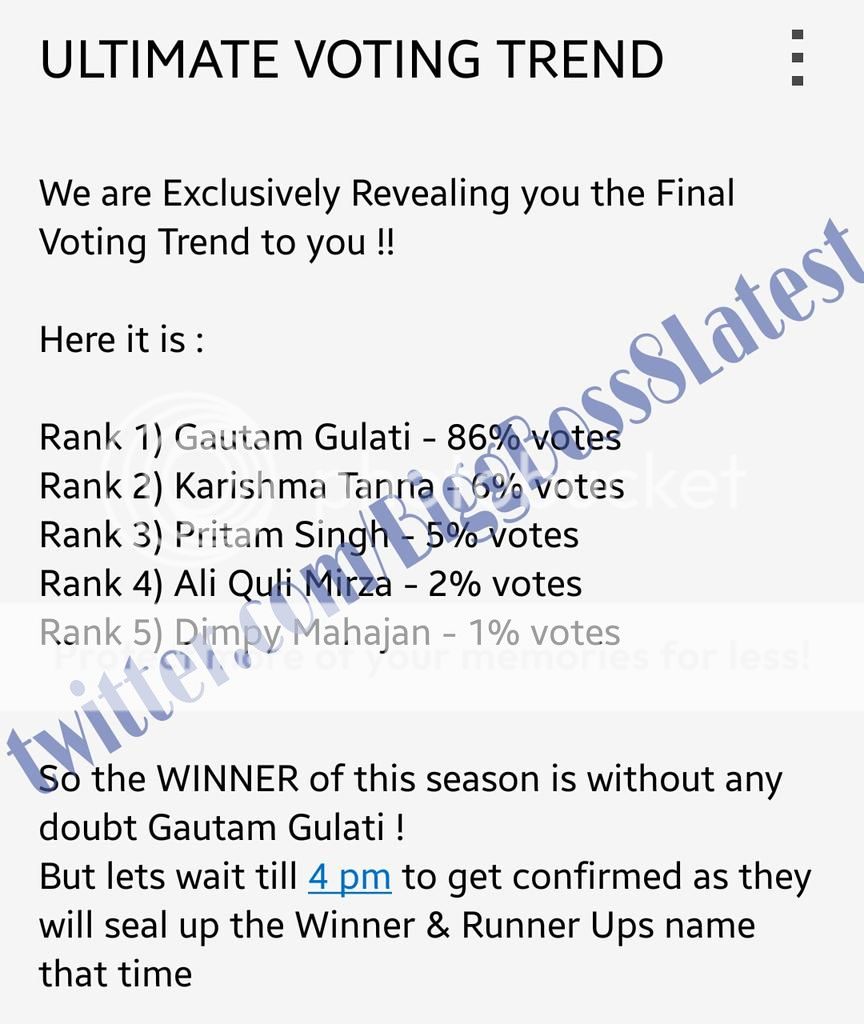Open the overflow menu
864x1024 pixels.
tap(797, 58)
